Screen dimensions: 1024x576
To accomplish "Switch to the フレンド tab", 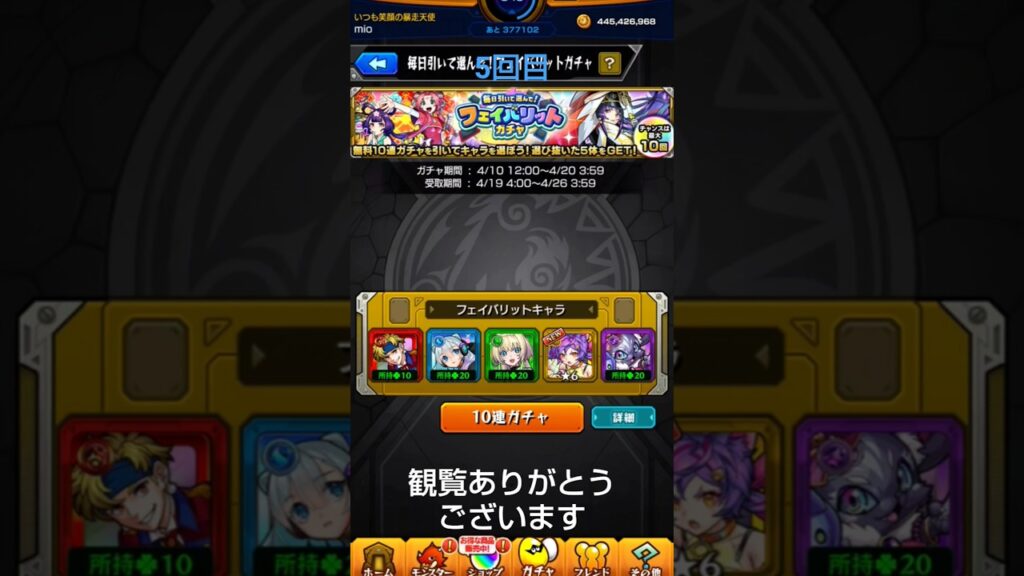I will coord(592,557).
